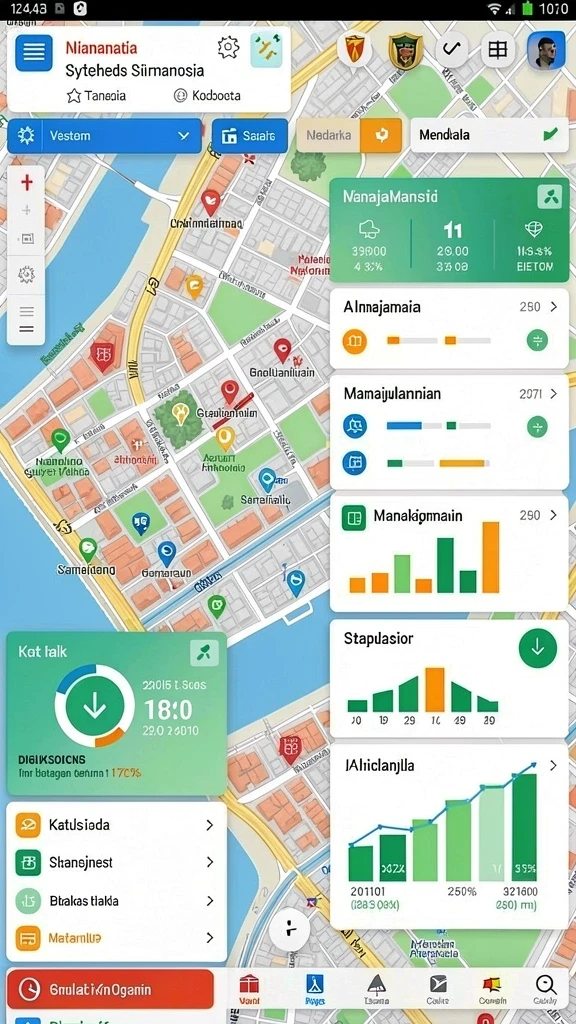Screen dimensions: 576x1024
Task: Tap the red Gnulatin Oganin button
Action: tap(110, 989)
